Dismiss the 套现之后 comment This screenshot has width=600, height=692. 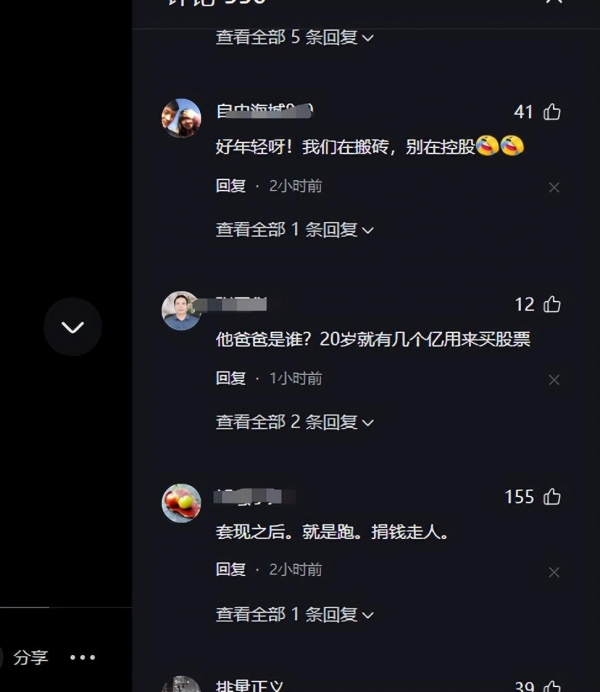(x=554, y=572)
